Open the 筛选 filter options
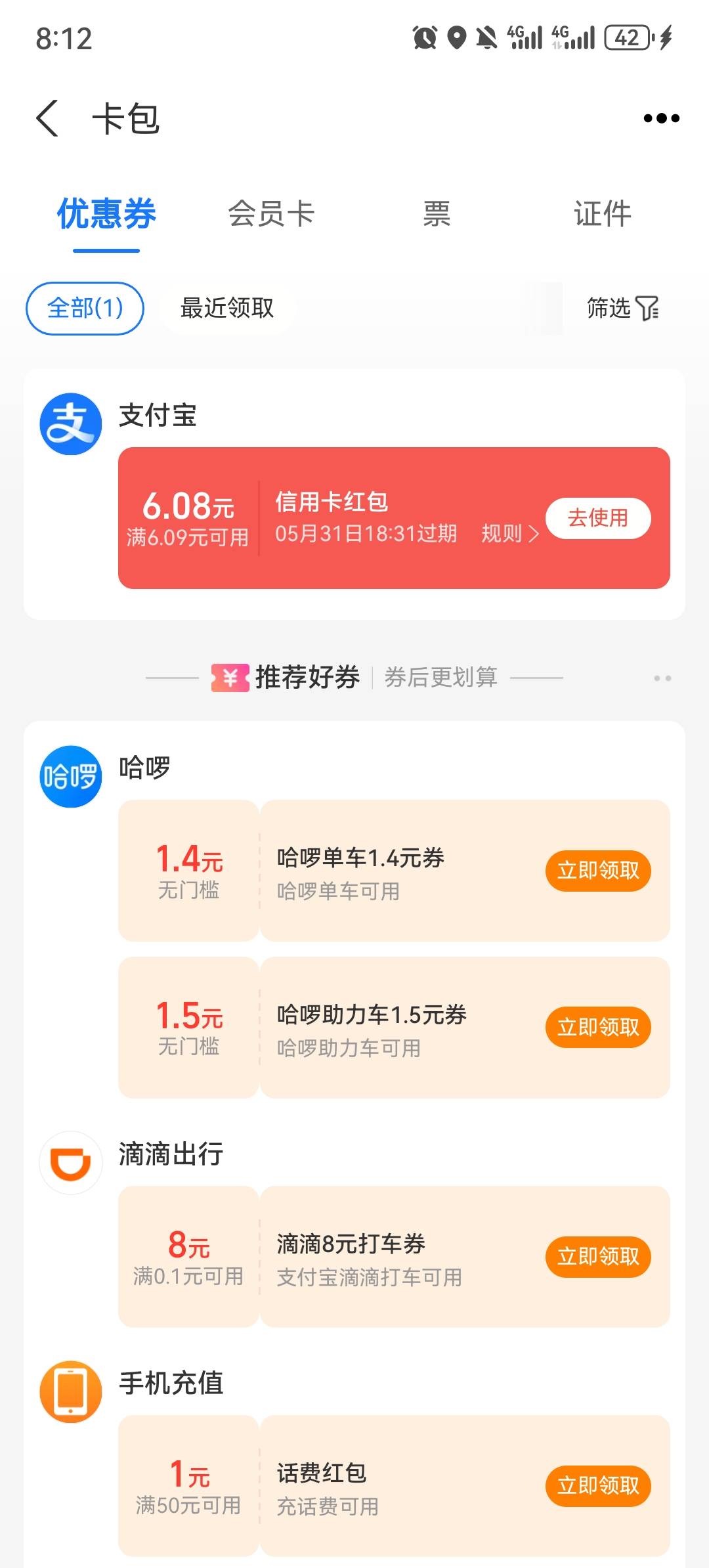 point(623,308)
